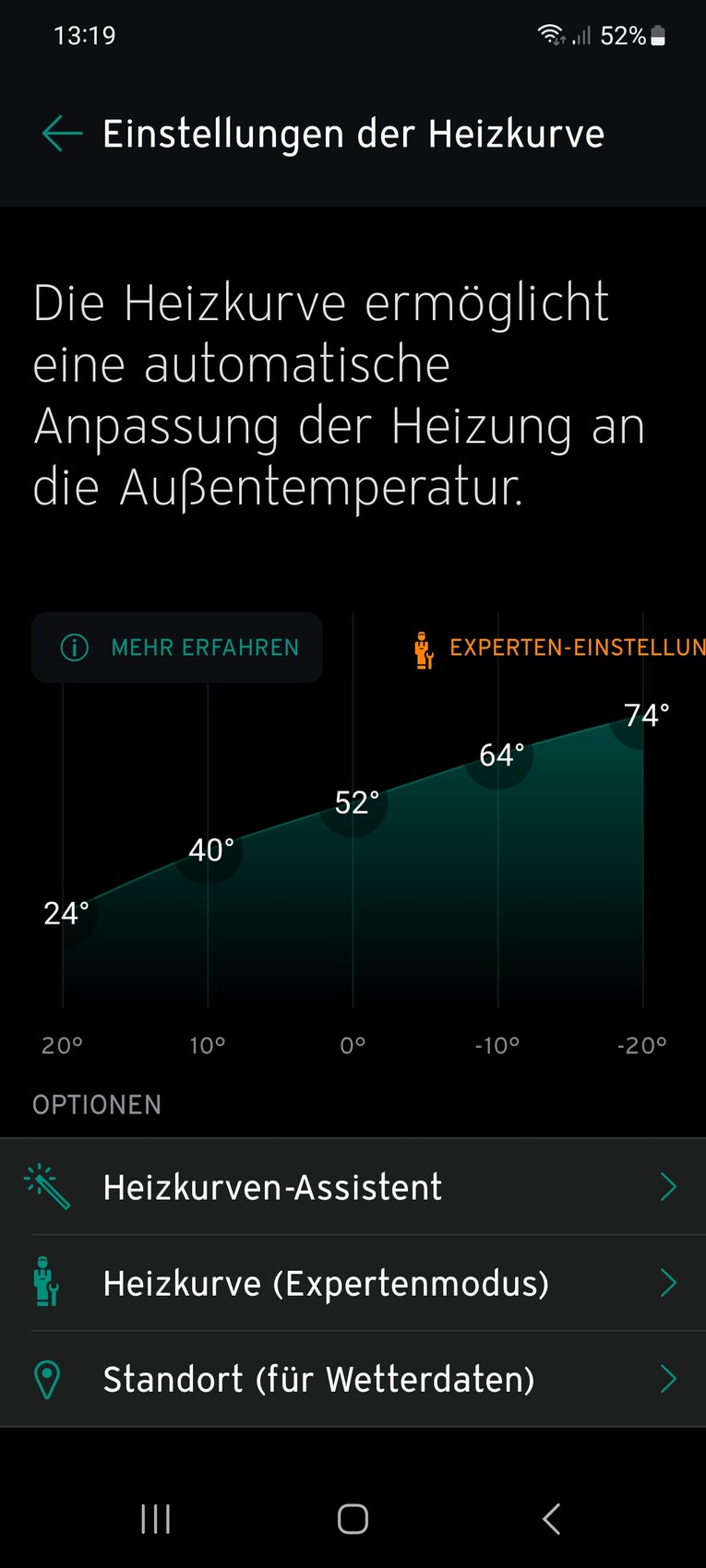Go back with the top-left arrow
The height and width of the screenshot is (1568, 706).
62,135
